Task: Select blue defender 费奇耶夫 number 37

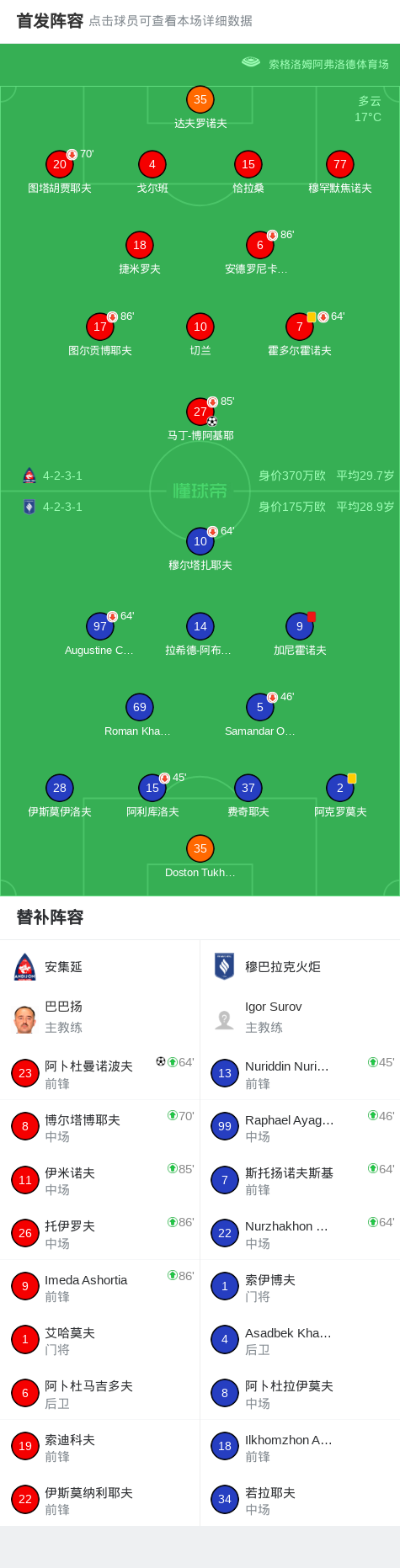Action: tap(248, 796)
